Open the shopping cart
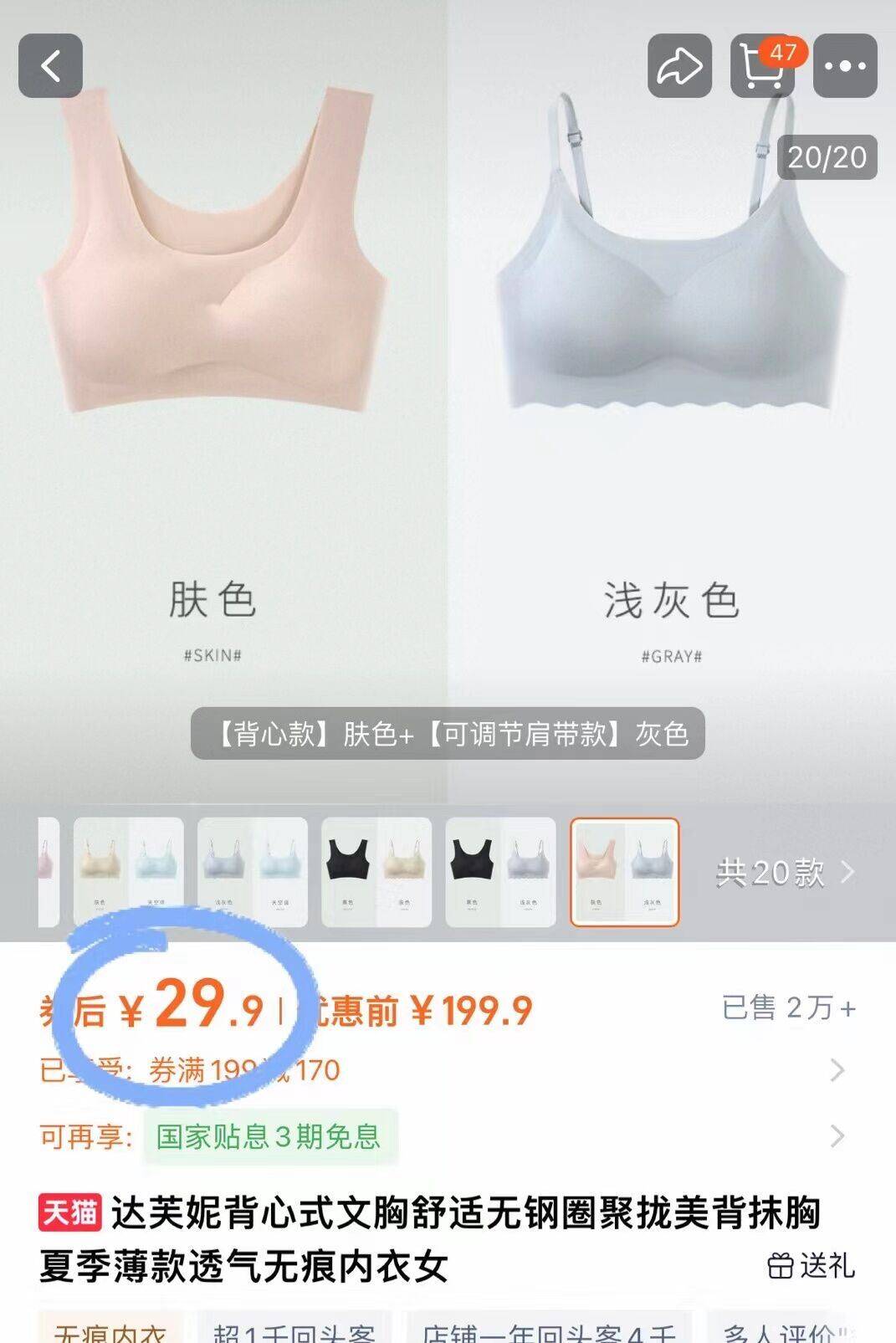The height and width of the screenshot is (1343, 896). [762, 66]
